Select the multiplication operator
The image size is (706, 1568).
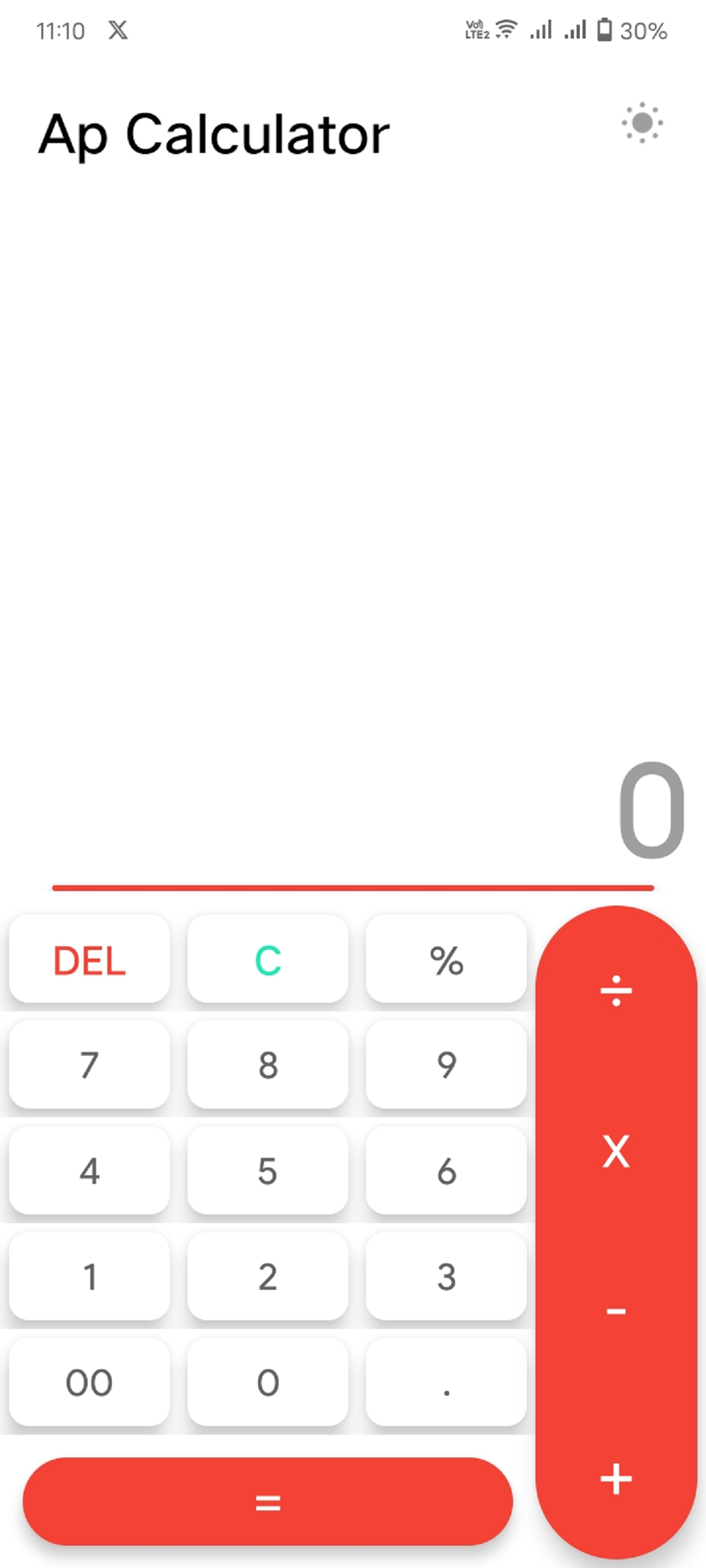[616, 1151]
